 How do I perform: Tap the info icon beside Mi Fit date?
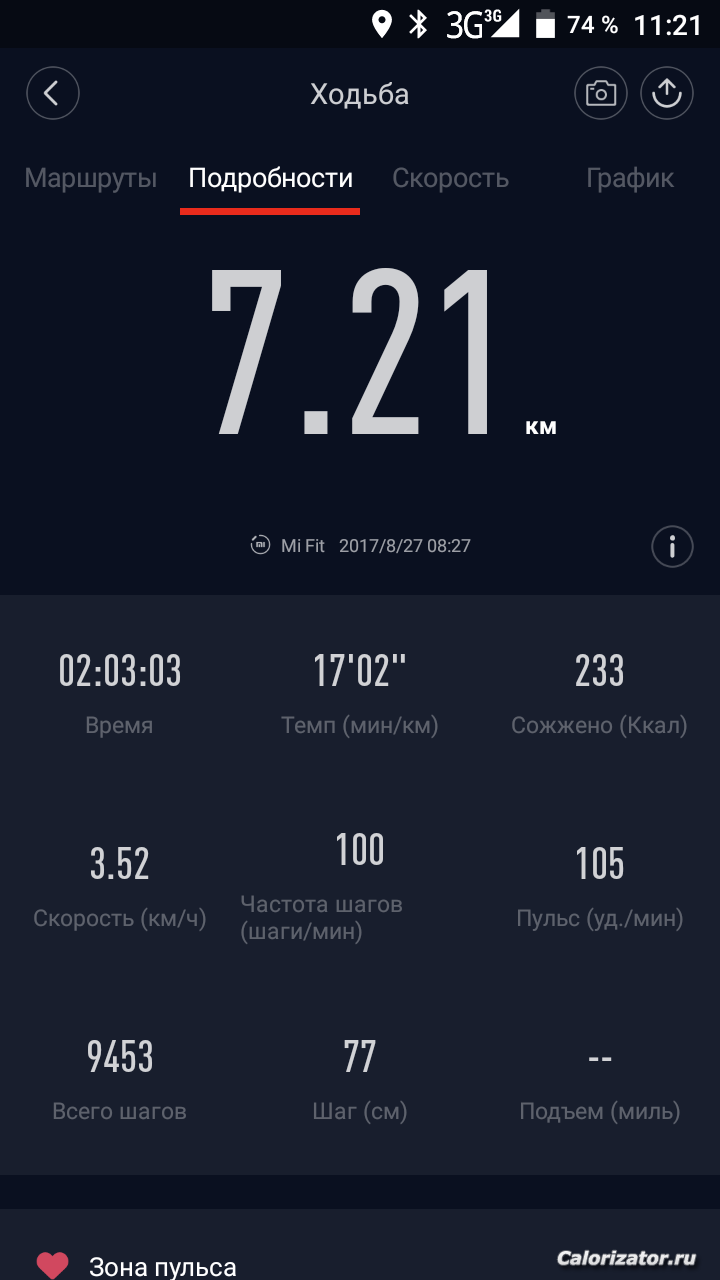pos(672,546)
